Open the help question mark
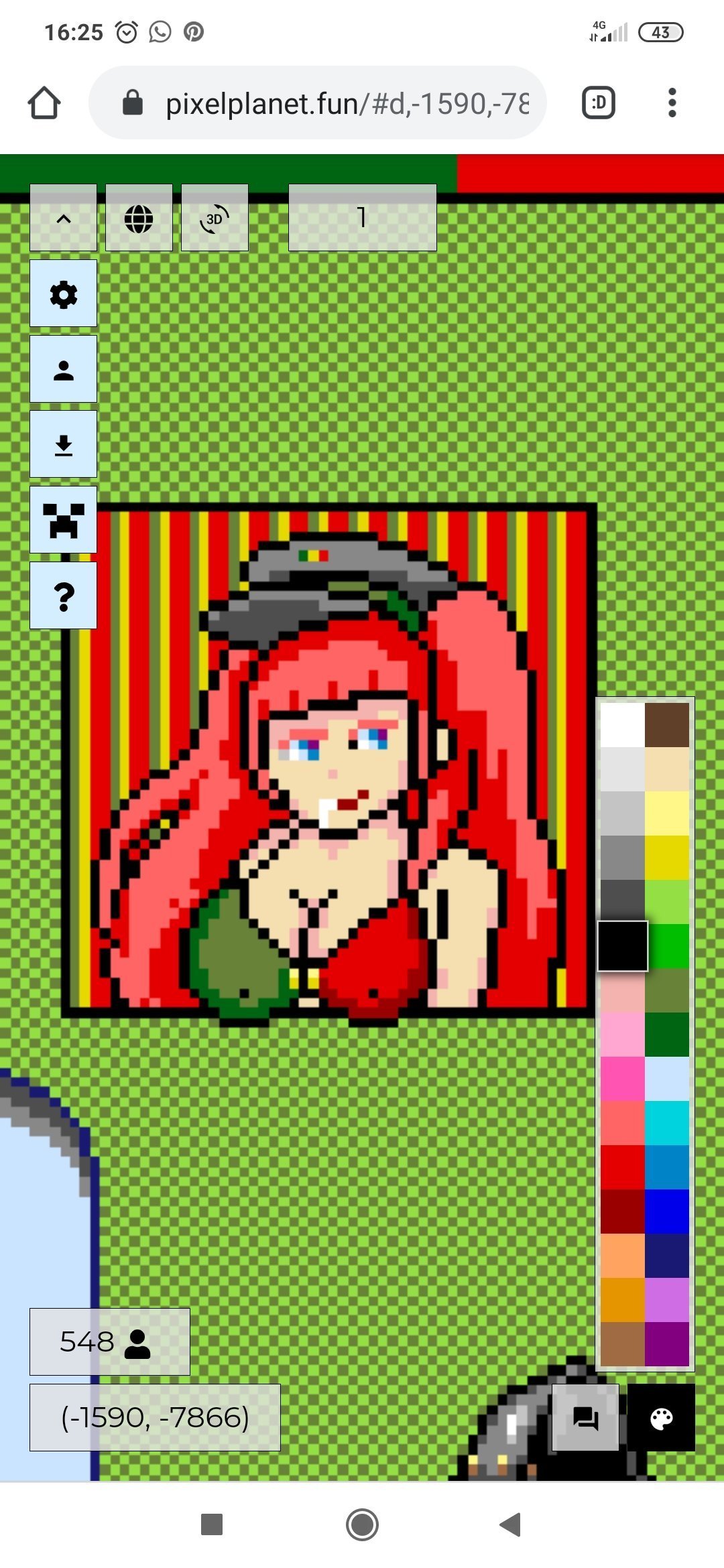The image size is (724, 1568). pyautogui.click(x=64, y=596)
